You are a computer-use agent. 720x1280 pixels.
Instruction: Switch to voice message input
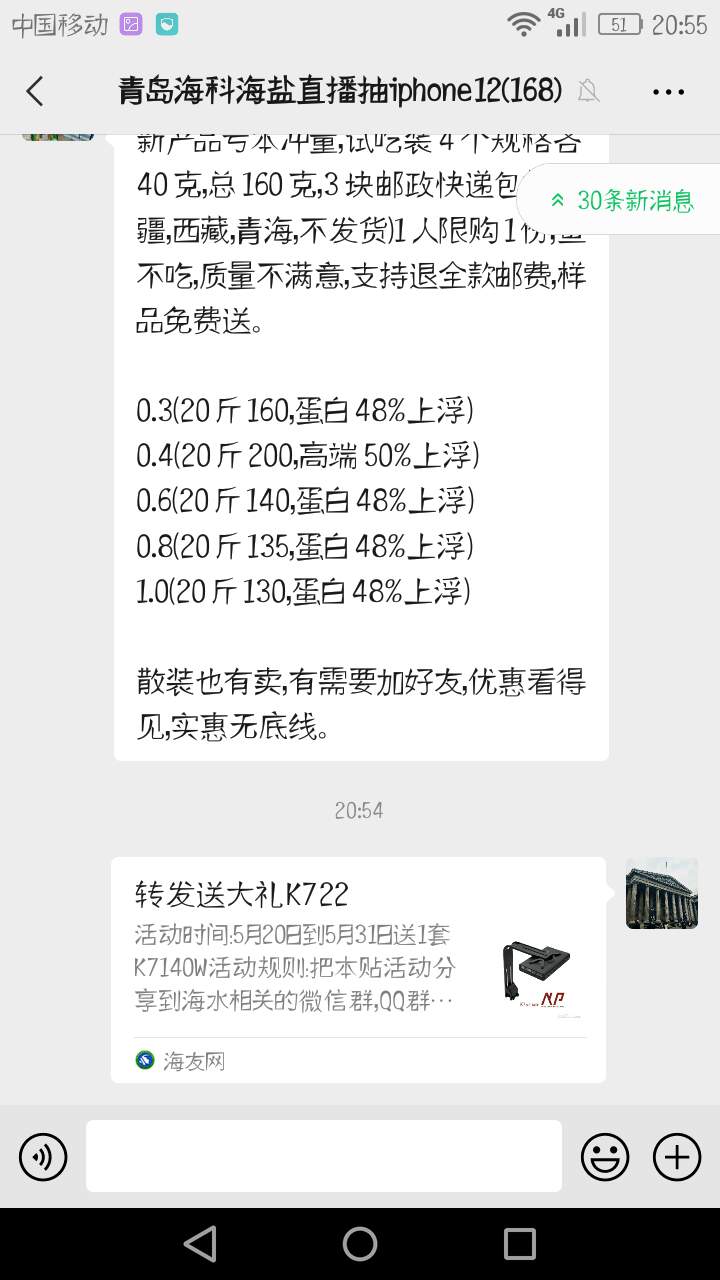[x=43, y=1157]
